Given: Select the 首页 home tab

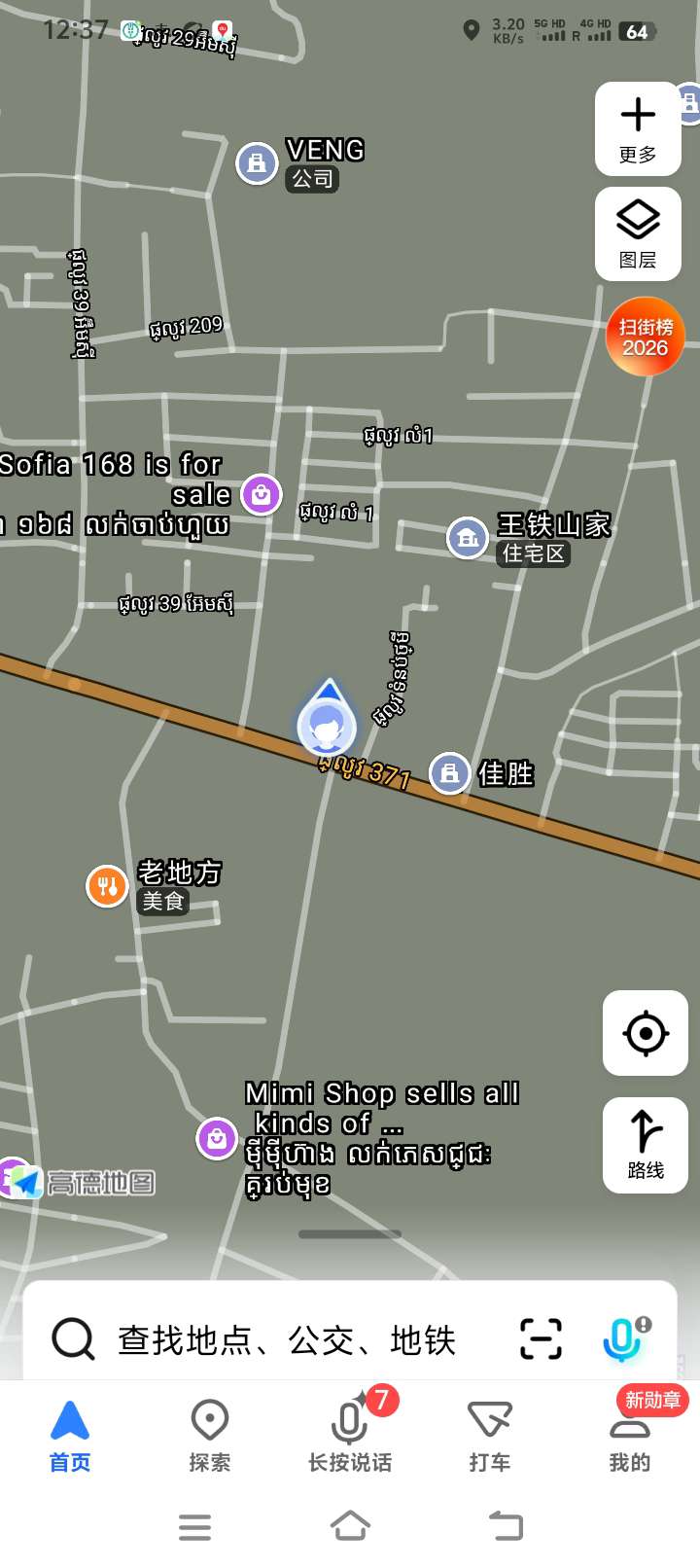Looking at the screenshot, I should pyautogui.click(x=70, y=1436).
